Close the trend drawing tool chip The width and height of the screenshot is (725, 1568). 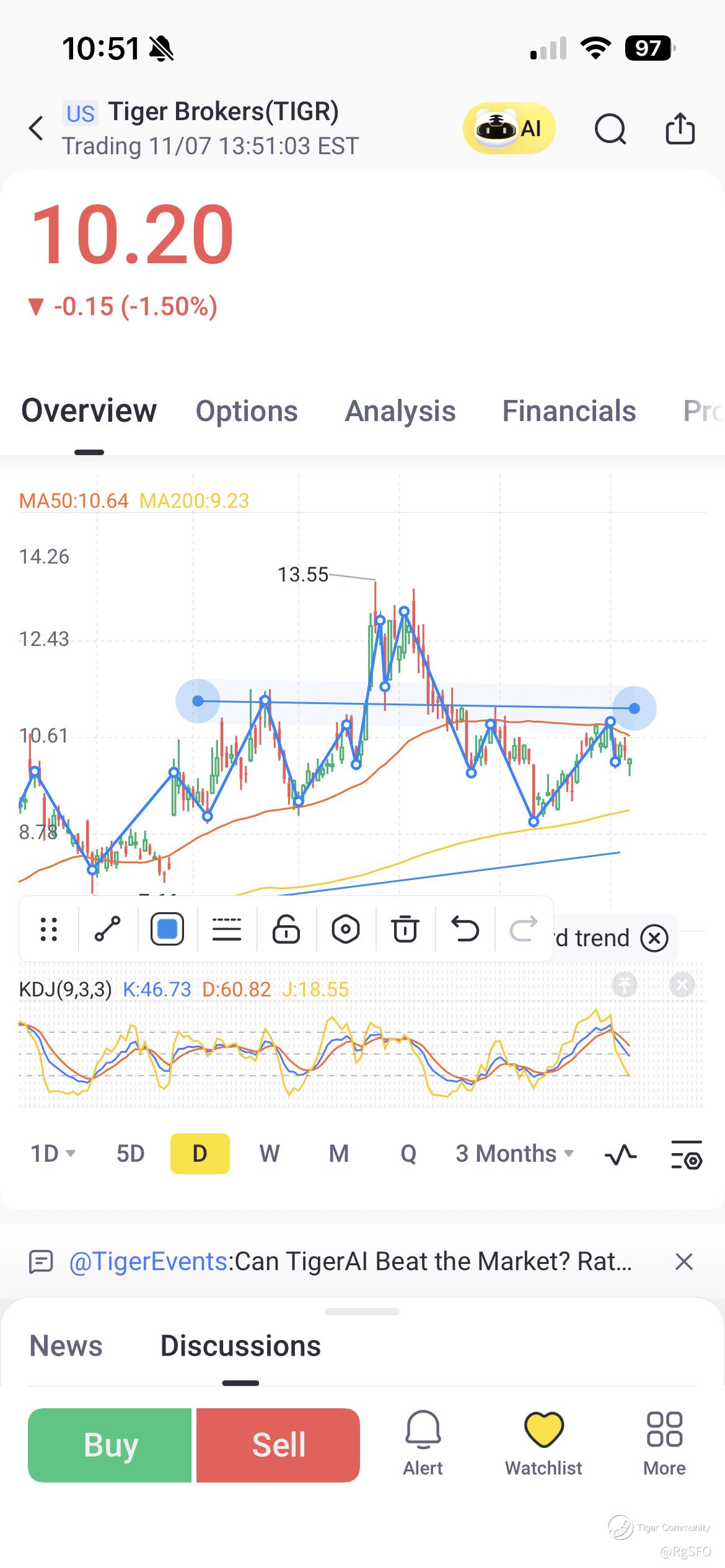tap(654, 938)
